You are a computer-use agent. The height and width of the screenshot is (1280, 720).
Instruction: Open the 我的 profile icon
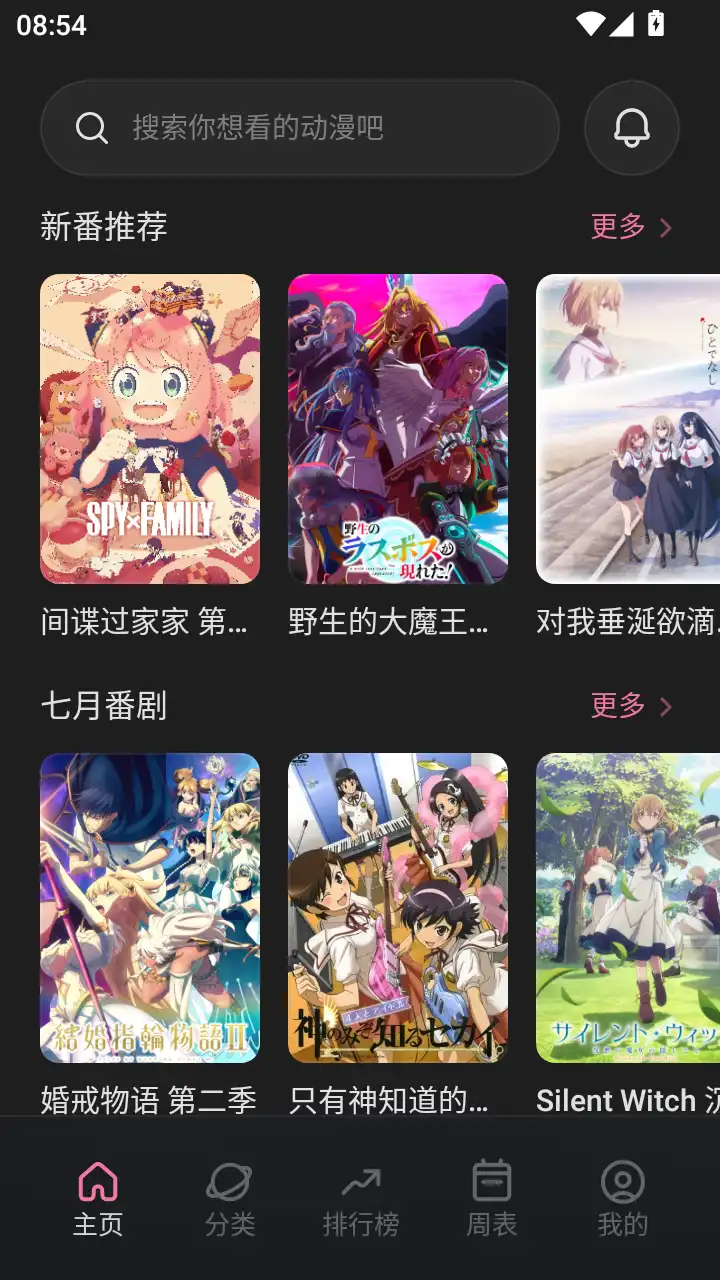(x=623, y=1182)
